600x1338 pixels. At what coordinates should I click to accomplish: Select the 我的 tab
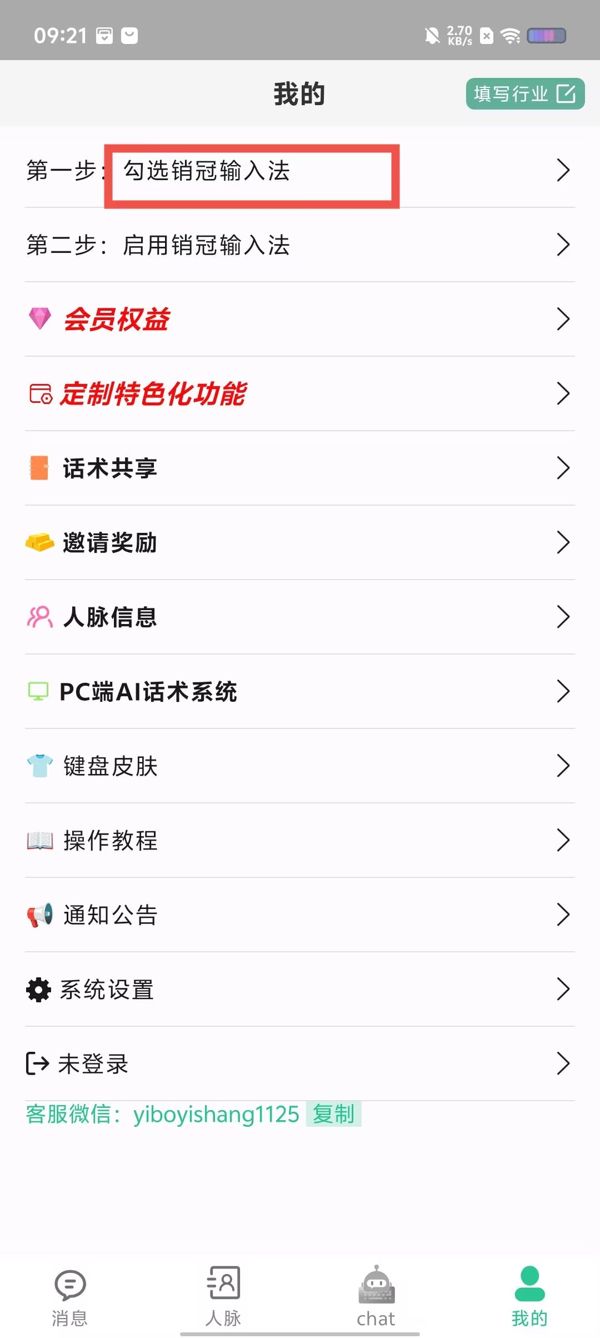(529, 1296)
